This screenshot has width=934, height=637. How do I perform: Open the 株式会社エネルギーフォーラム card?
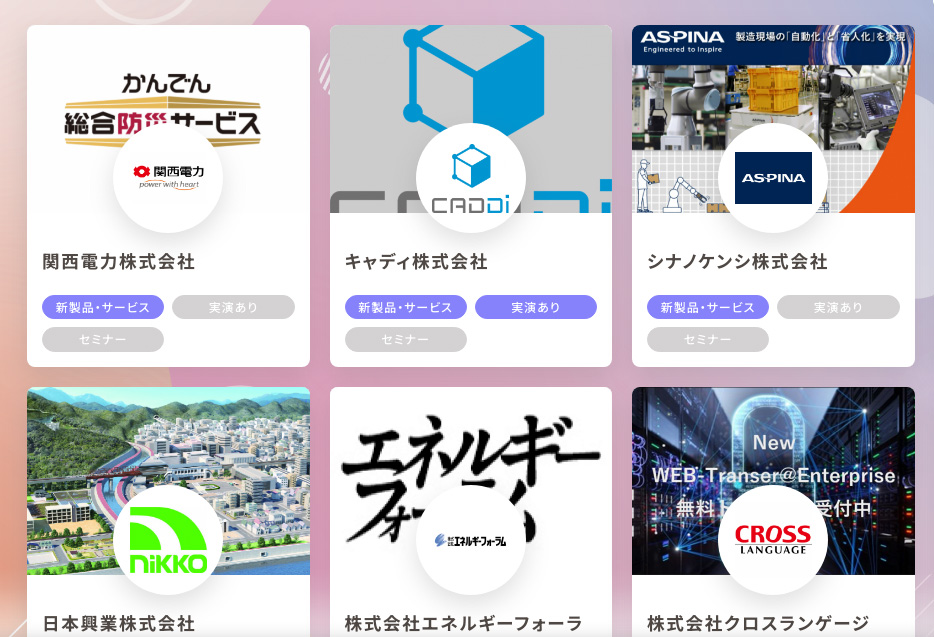[463, 624]
